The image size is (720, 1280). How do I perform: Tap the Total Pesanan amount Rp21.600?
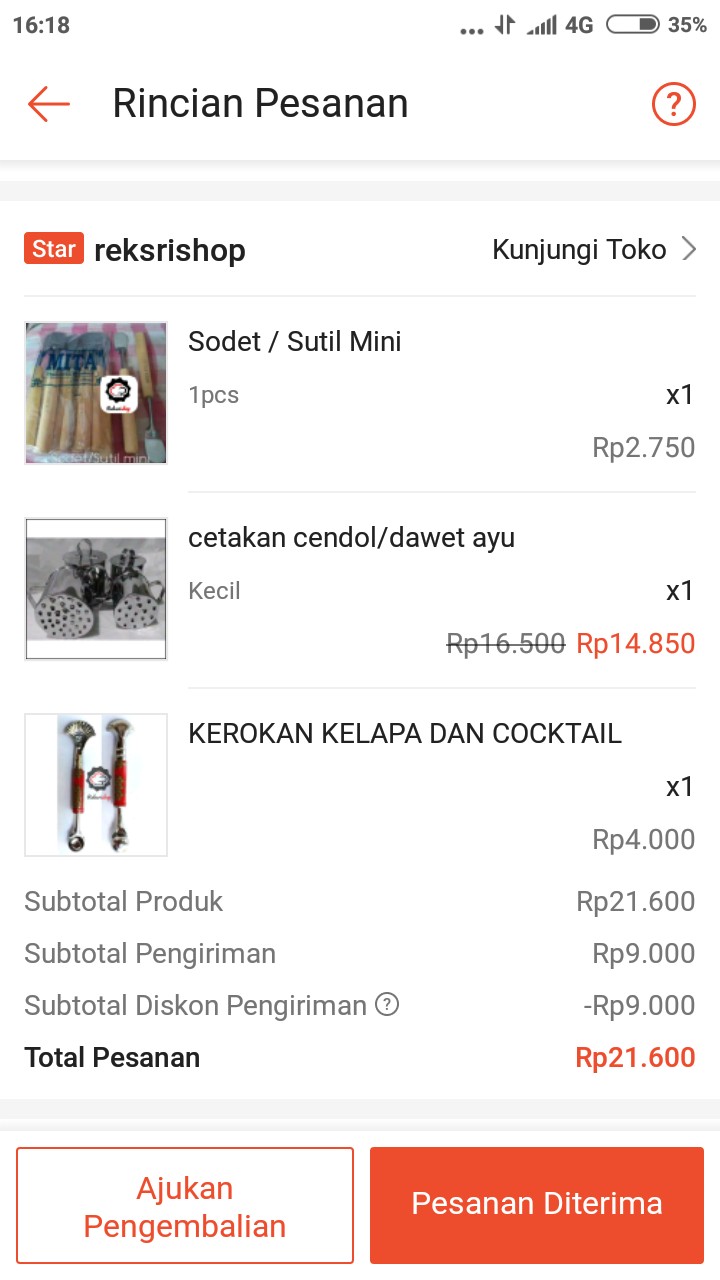(x=635, y=1057)
